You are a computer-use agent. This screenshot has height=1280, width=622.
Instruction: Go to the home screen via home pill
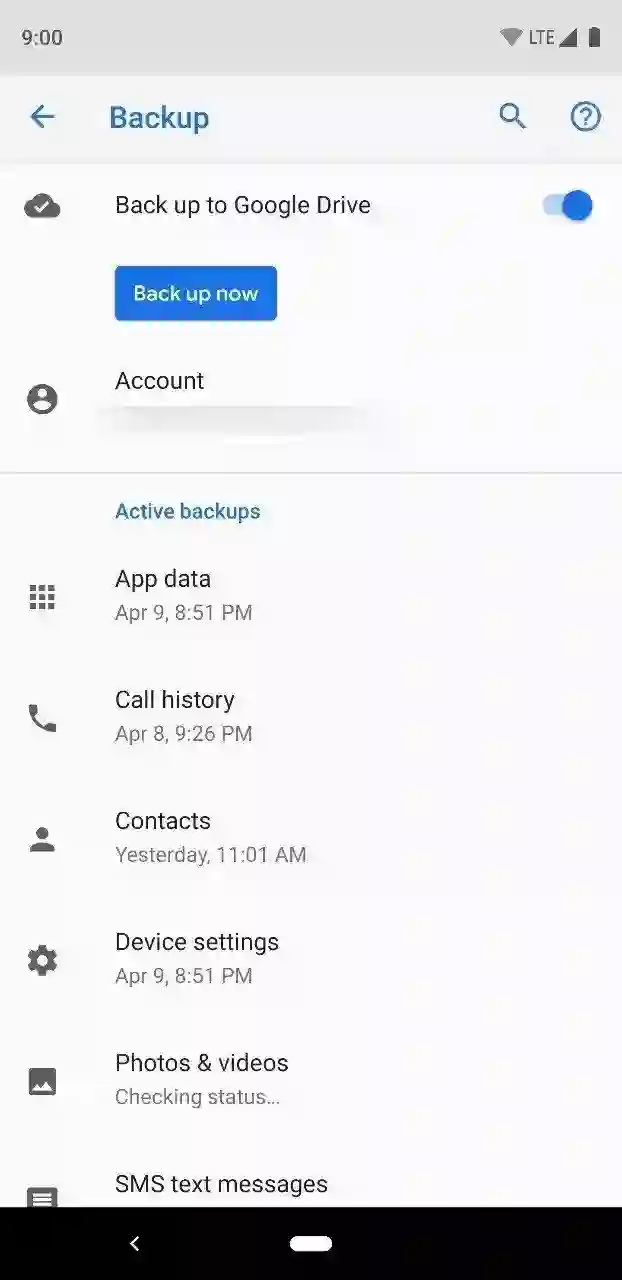pyautogui.click(x=311, y=1244)
